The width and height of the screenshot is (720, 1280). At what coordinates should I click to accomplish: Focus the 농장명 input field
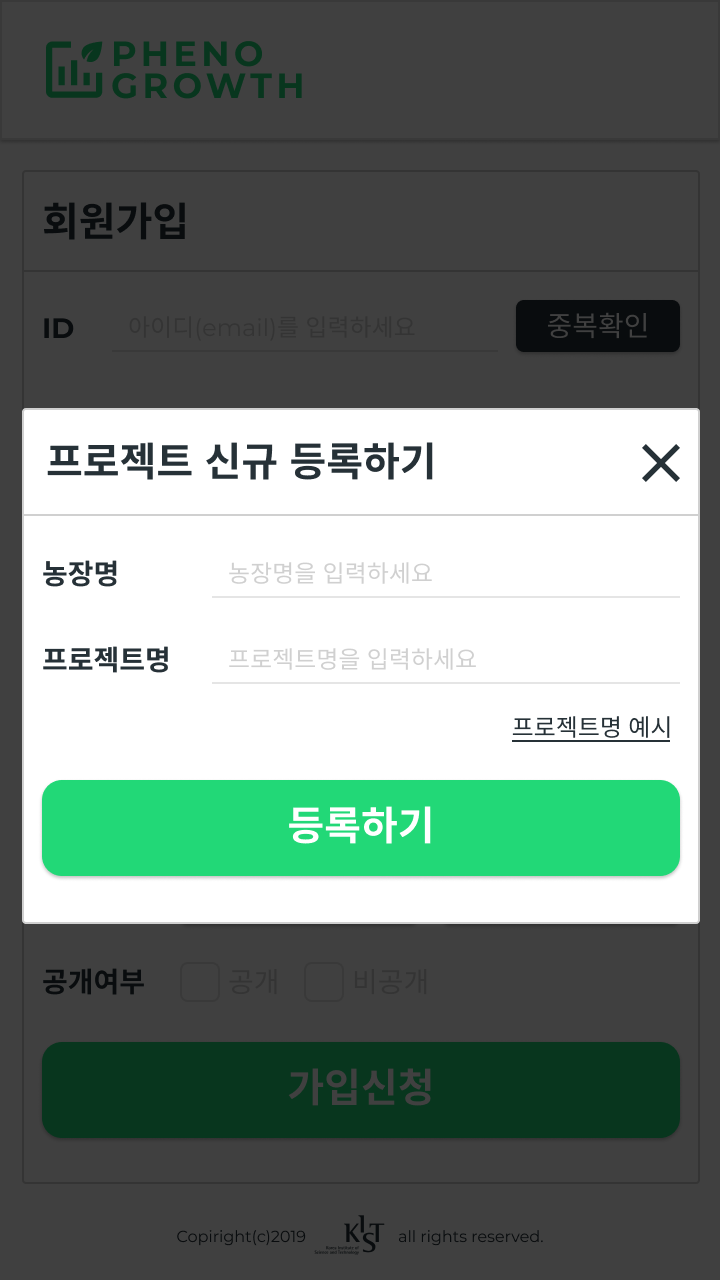[446, 573]
